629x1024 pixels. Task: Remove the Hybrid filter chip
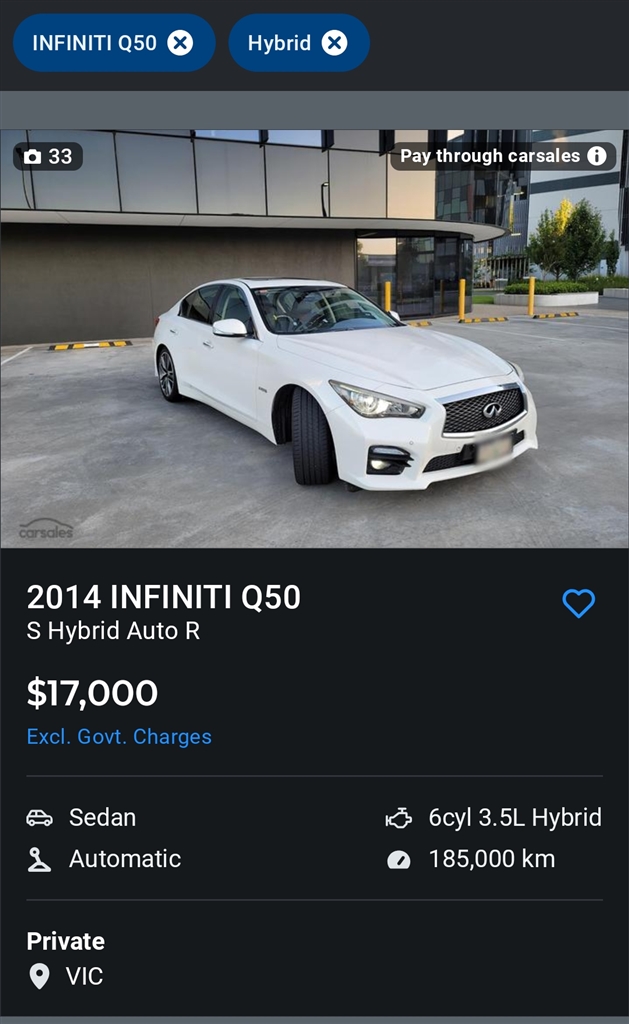(335, 43)
